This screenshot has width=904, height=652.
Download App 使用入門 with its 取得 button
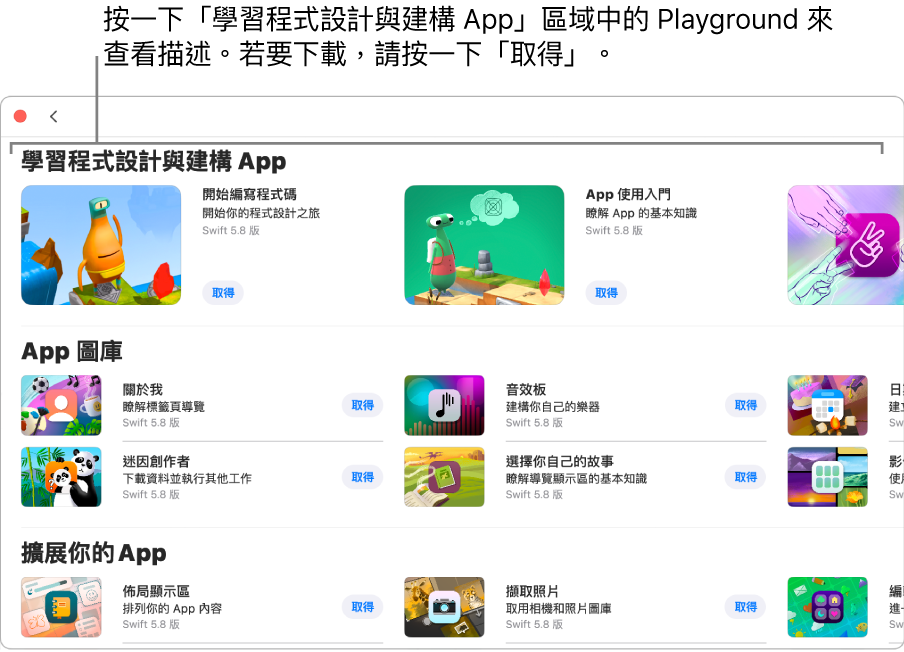[x=606, y=293]
